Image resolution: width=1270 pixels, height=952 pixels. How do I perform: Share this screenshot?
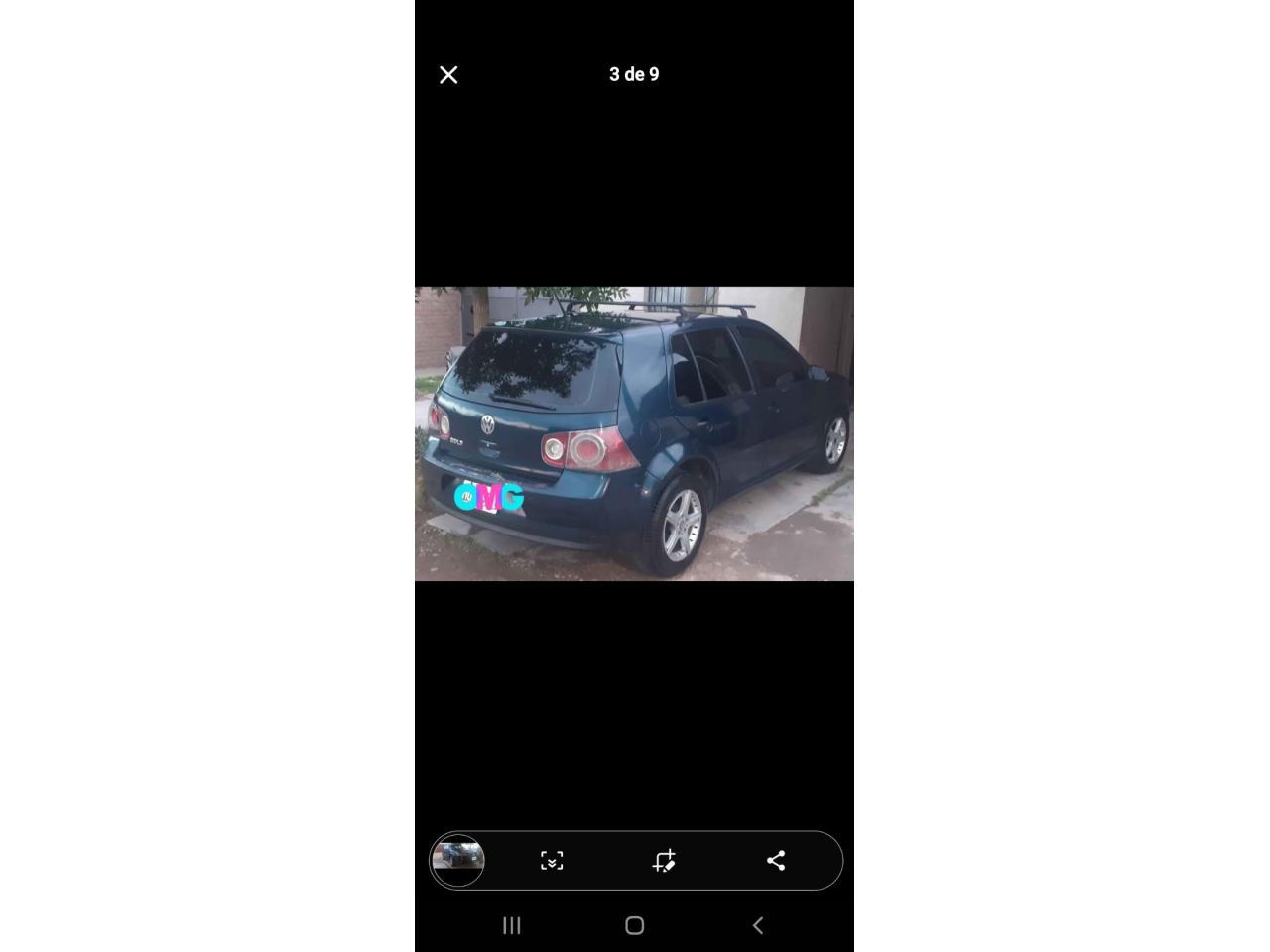click(776, 860)
